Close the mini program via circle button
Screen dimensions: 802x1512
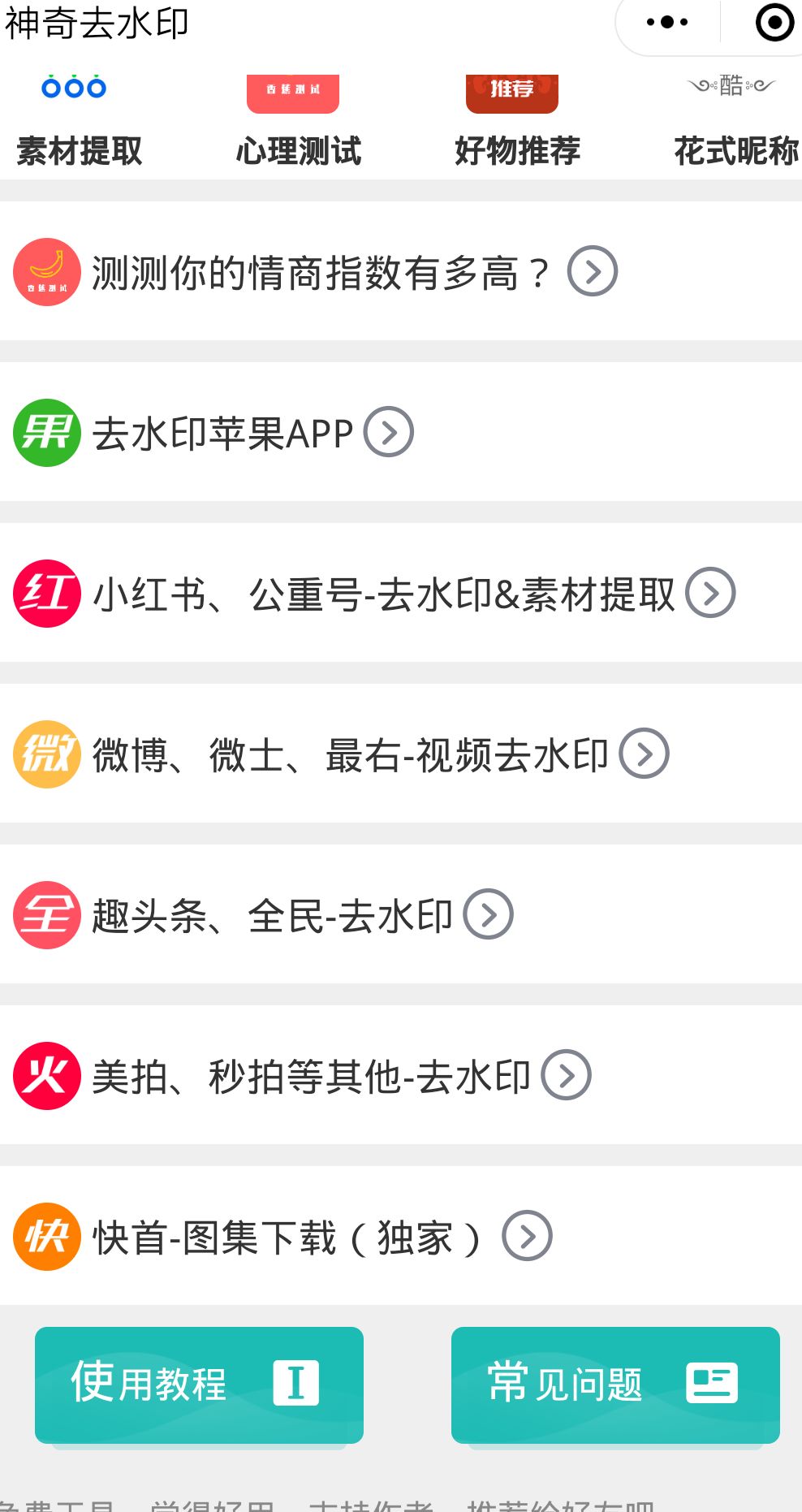coord(774,23)
